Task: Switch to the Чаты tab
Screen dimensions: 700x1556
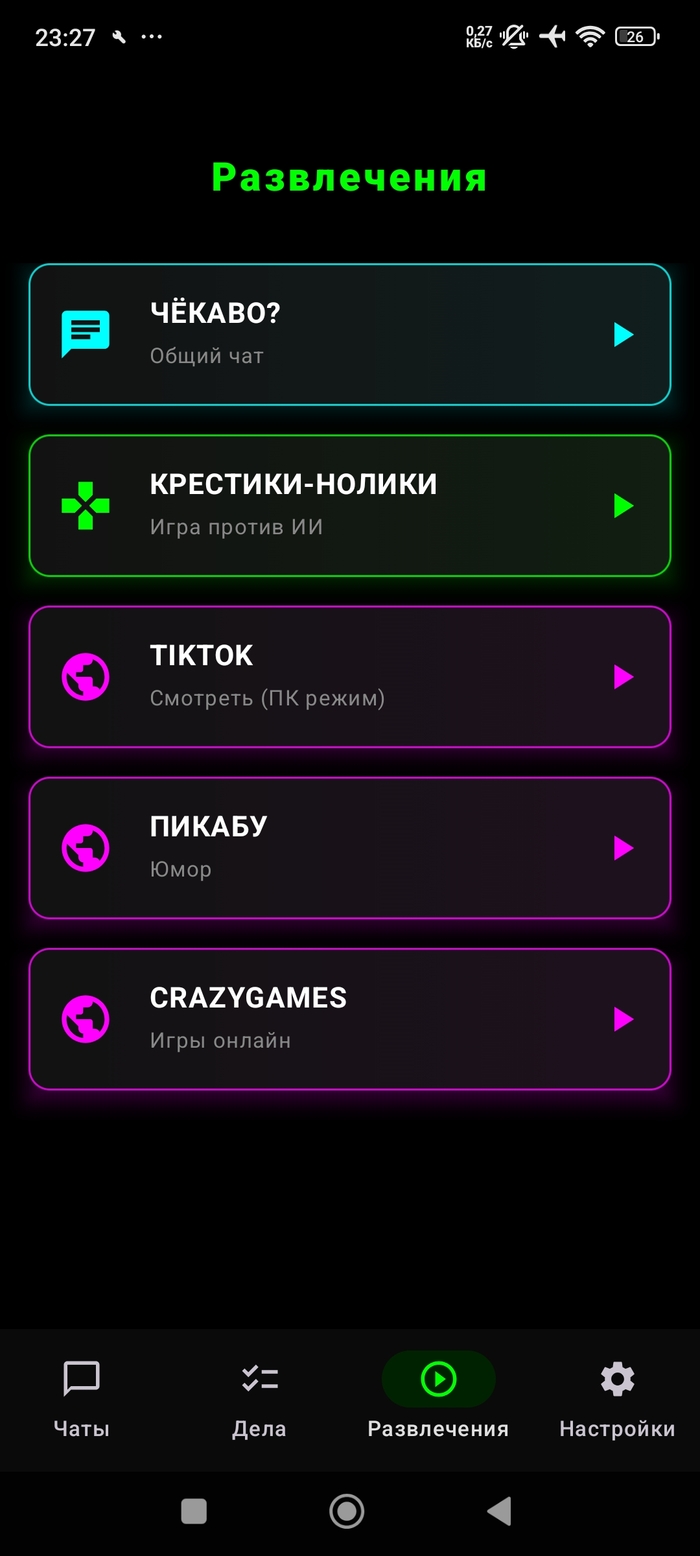Action: coord(81,1398)
